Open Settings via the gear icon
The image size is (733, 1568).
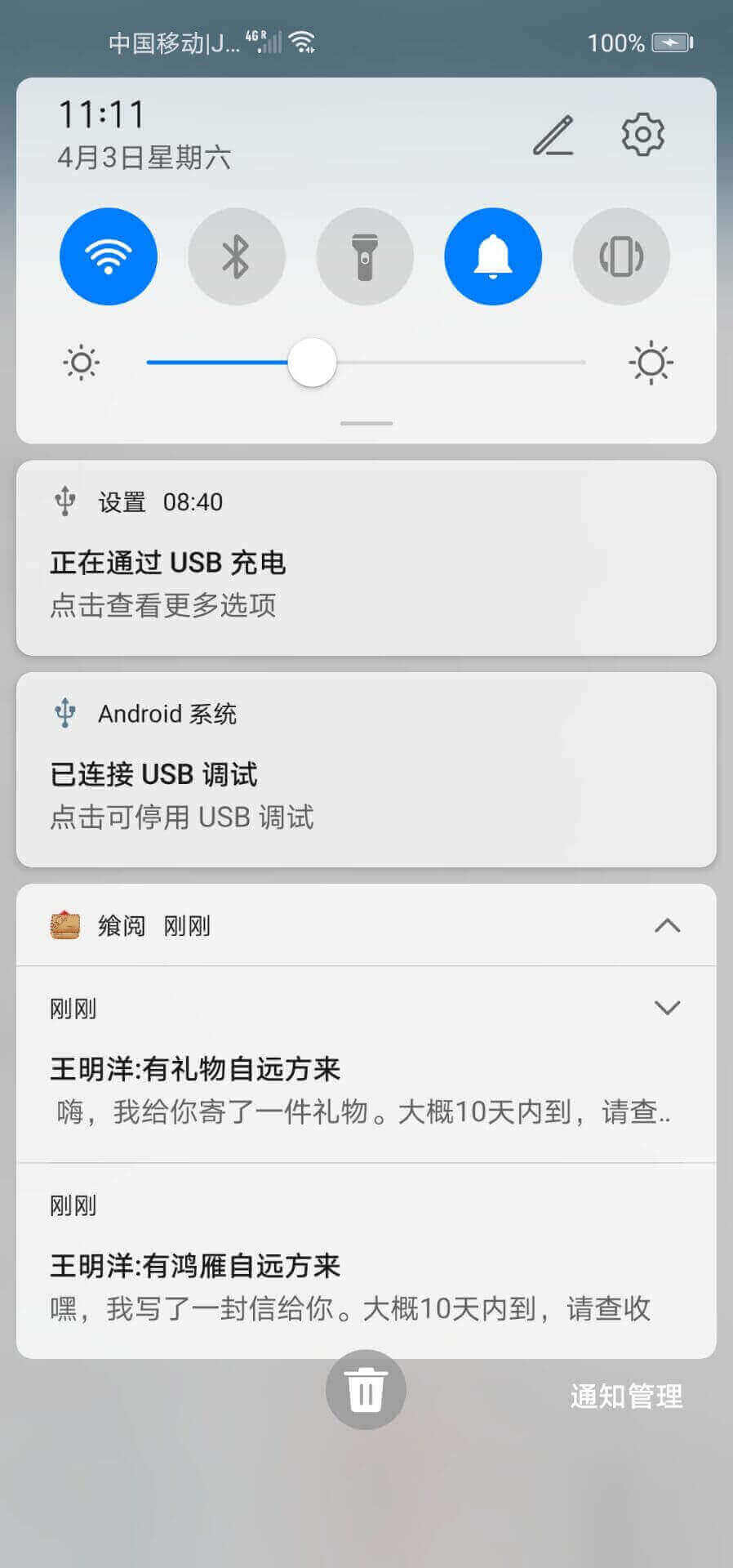coord(642,136)
